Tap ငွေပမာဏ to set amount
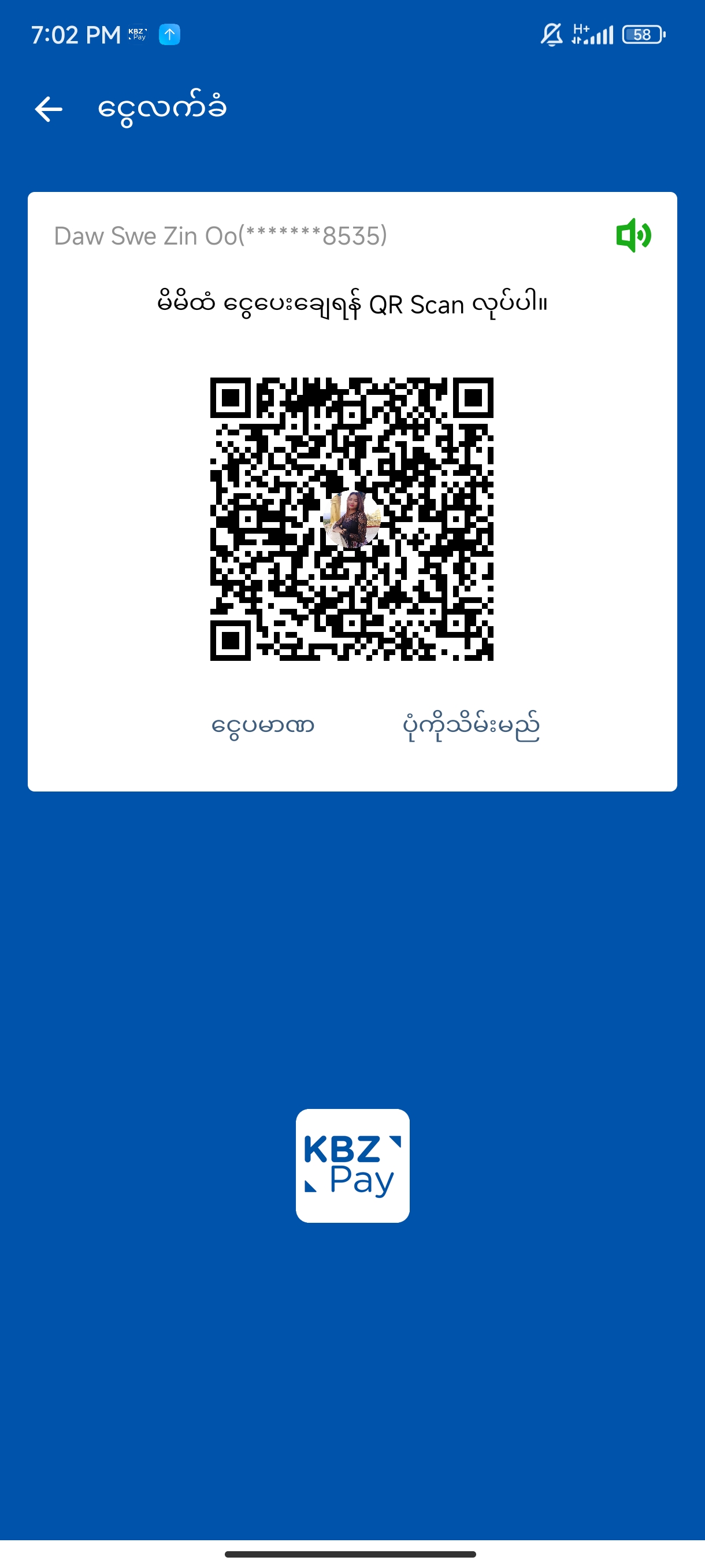 tap(263, 726)
